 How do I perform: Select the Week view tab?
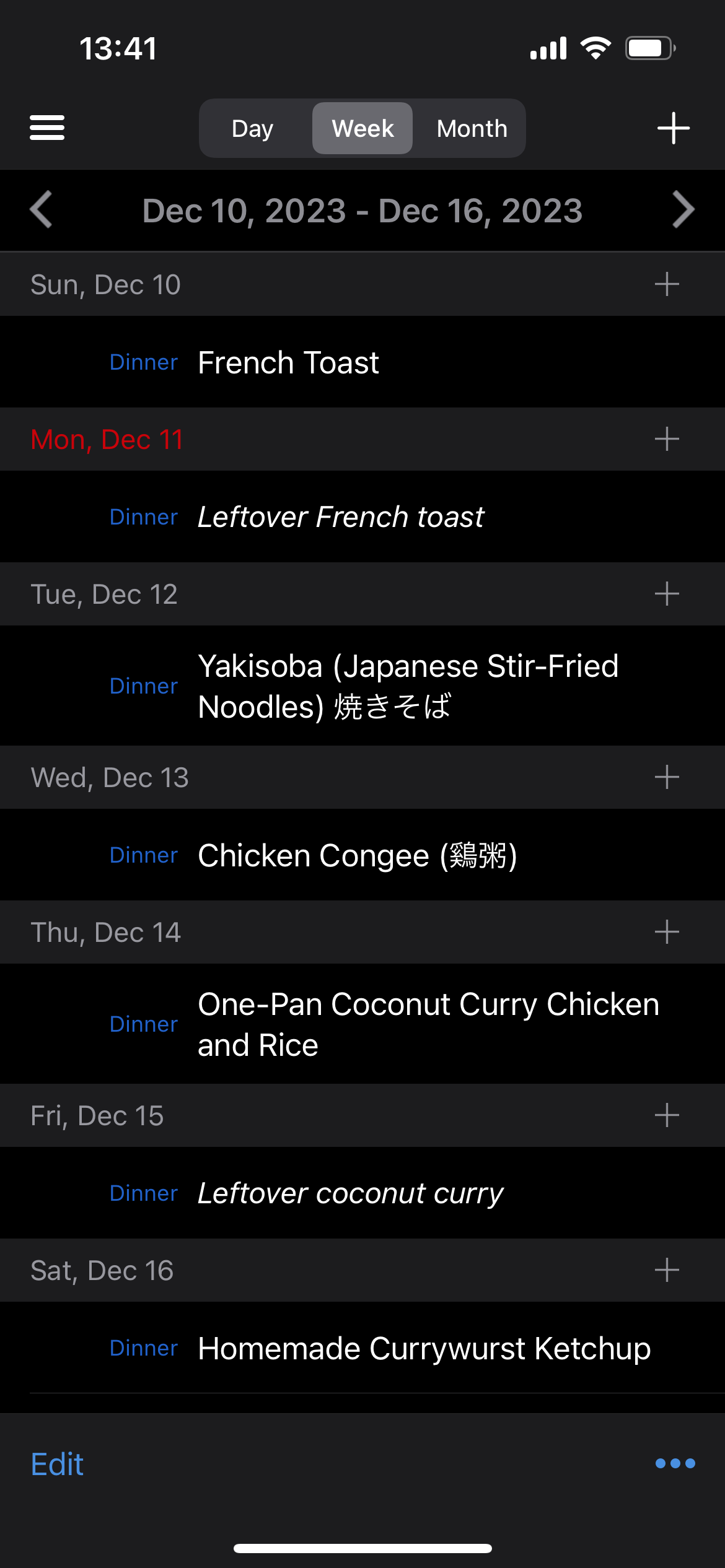[x=362, y=128]
